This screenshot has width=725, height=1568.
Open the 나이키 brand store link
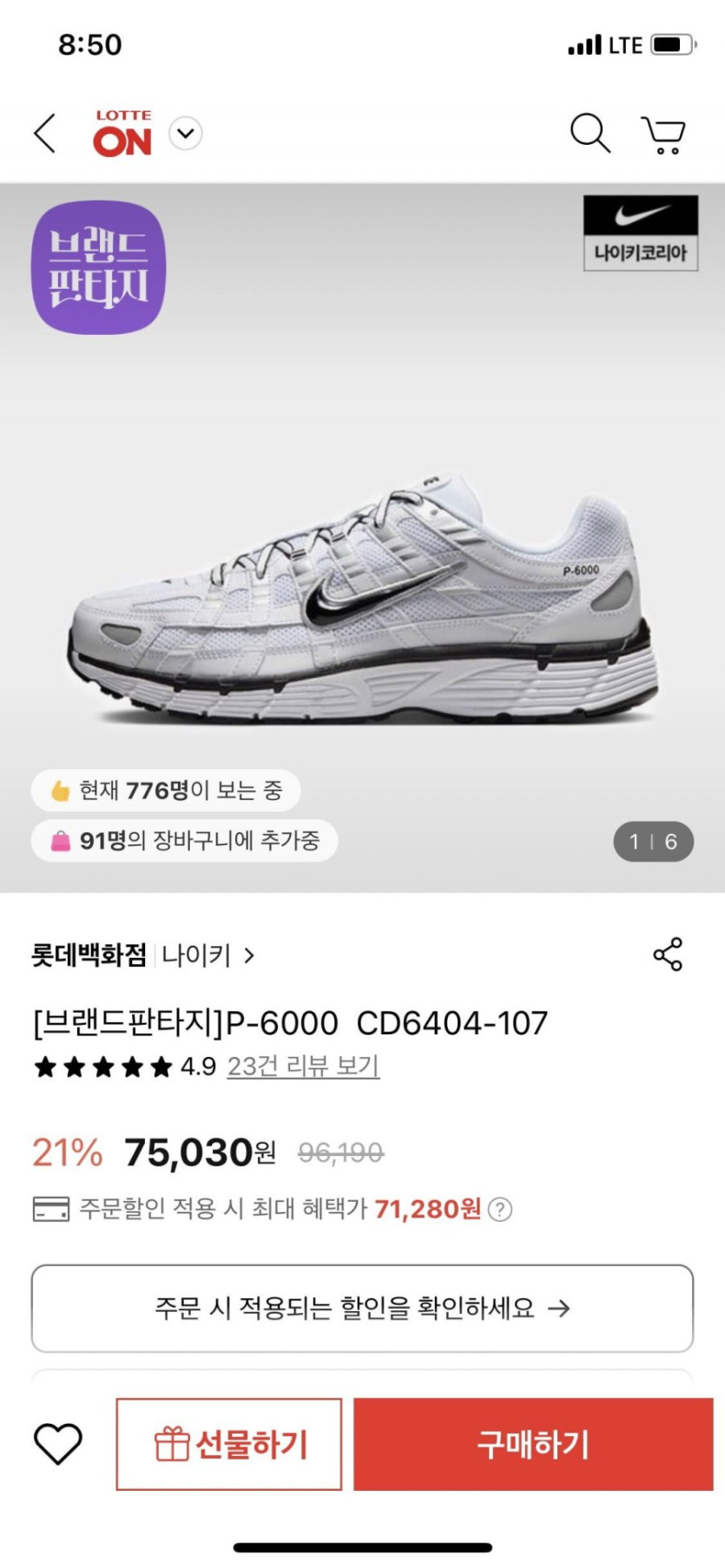(x=208, y=955)
